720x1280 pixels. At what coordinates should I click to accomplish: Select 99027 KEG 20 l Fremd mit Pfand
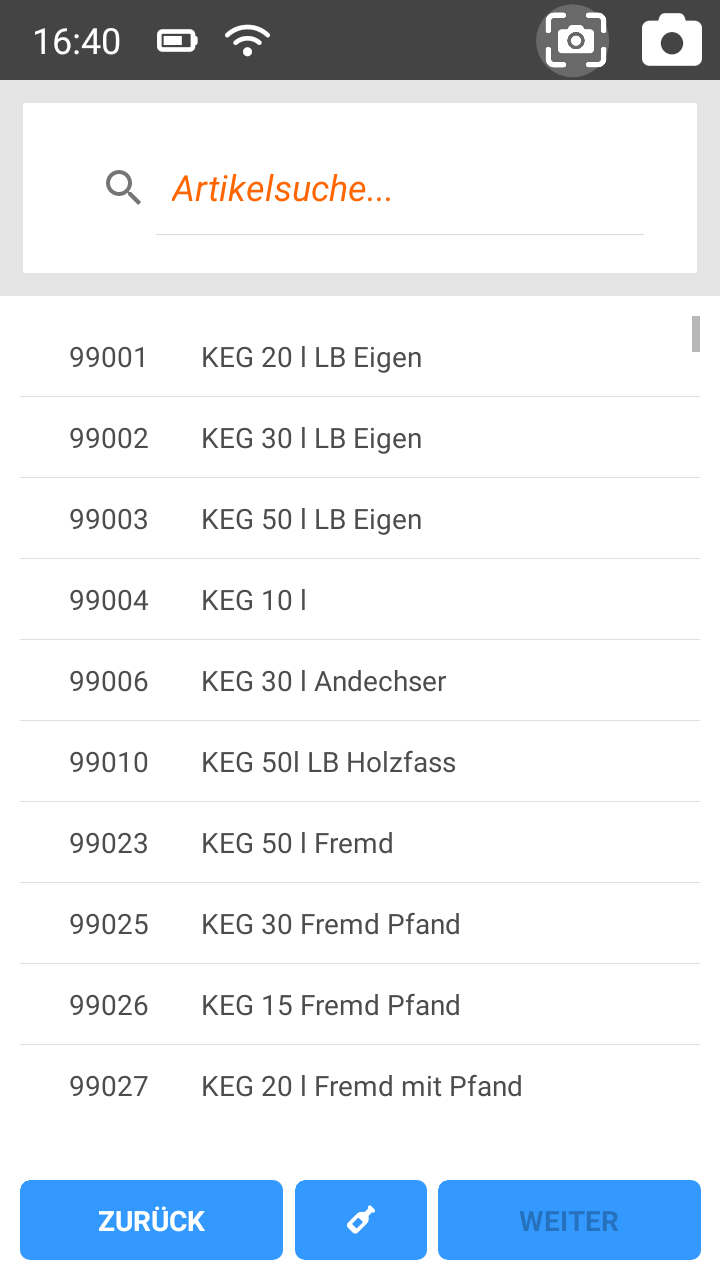pos(360,1087)
